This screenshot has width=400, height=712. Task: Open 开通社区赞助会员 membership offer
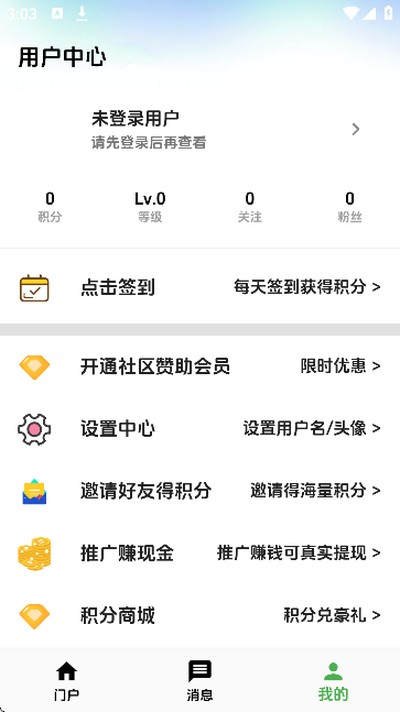(x=200, y=366)
